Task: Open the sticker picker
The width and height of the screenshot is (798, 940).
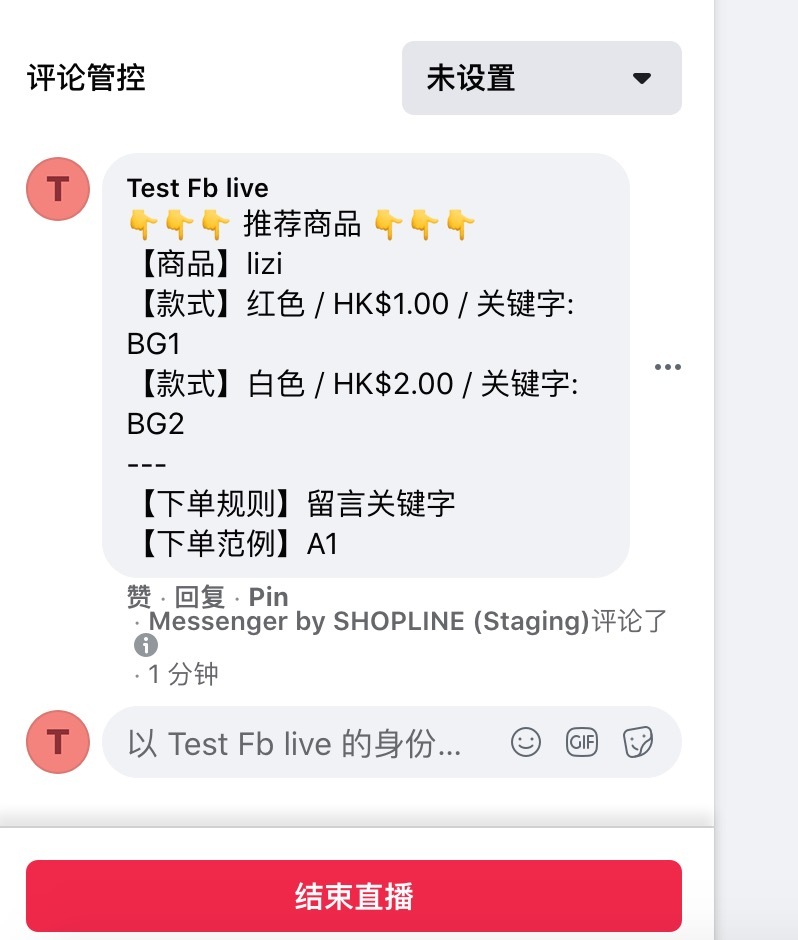Action: click(x=638, y=742)
